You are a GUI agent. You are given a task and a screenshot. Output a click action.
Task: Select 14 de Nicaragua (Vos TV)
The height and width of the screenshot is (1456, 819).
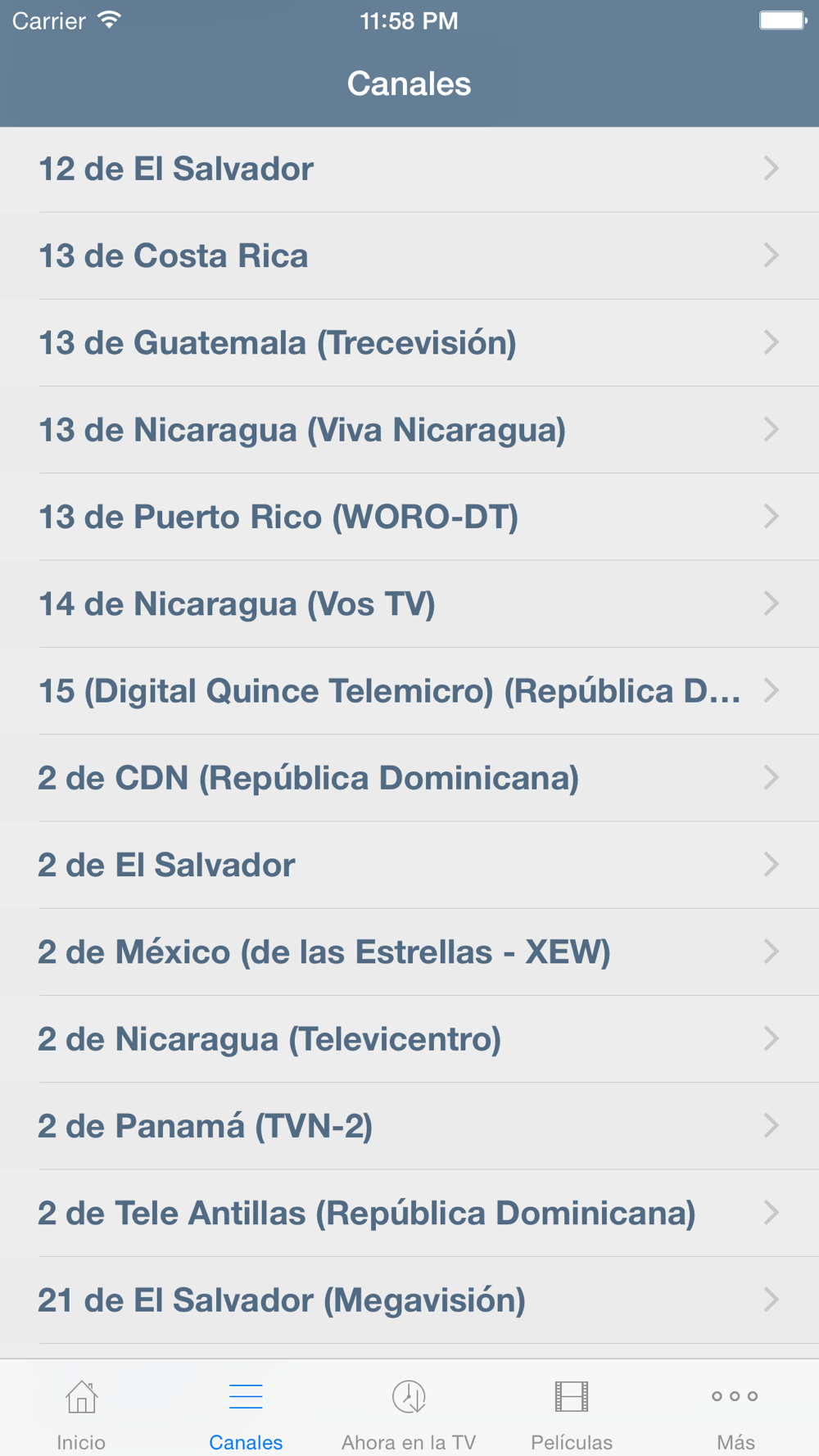point(409,604)
